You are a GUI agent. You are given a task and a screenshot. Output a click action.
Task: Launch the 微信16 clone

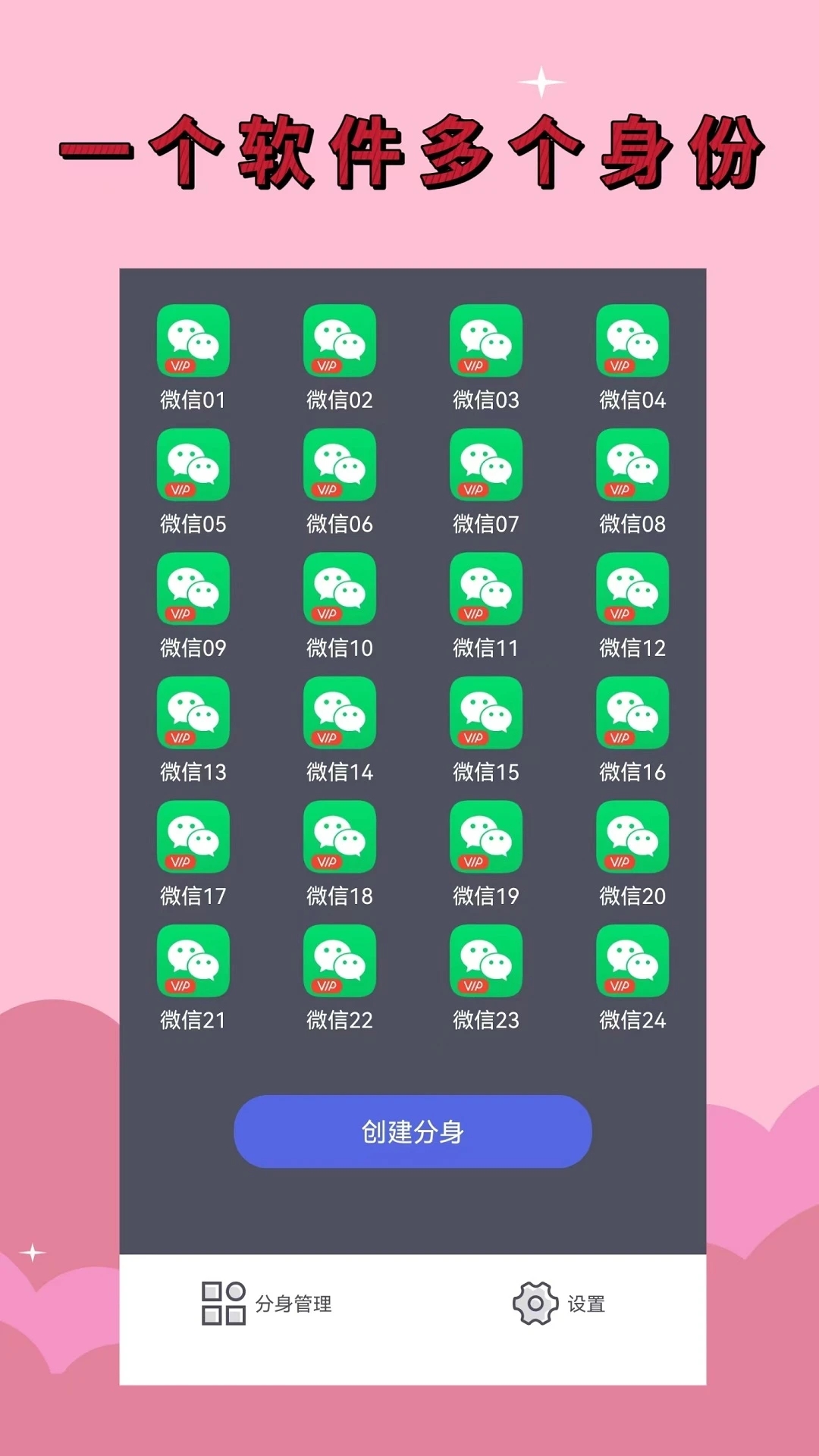coord(632,715)
